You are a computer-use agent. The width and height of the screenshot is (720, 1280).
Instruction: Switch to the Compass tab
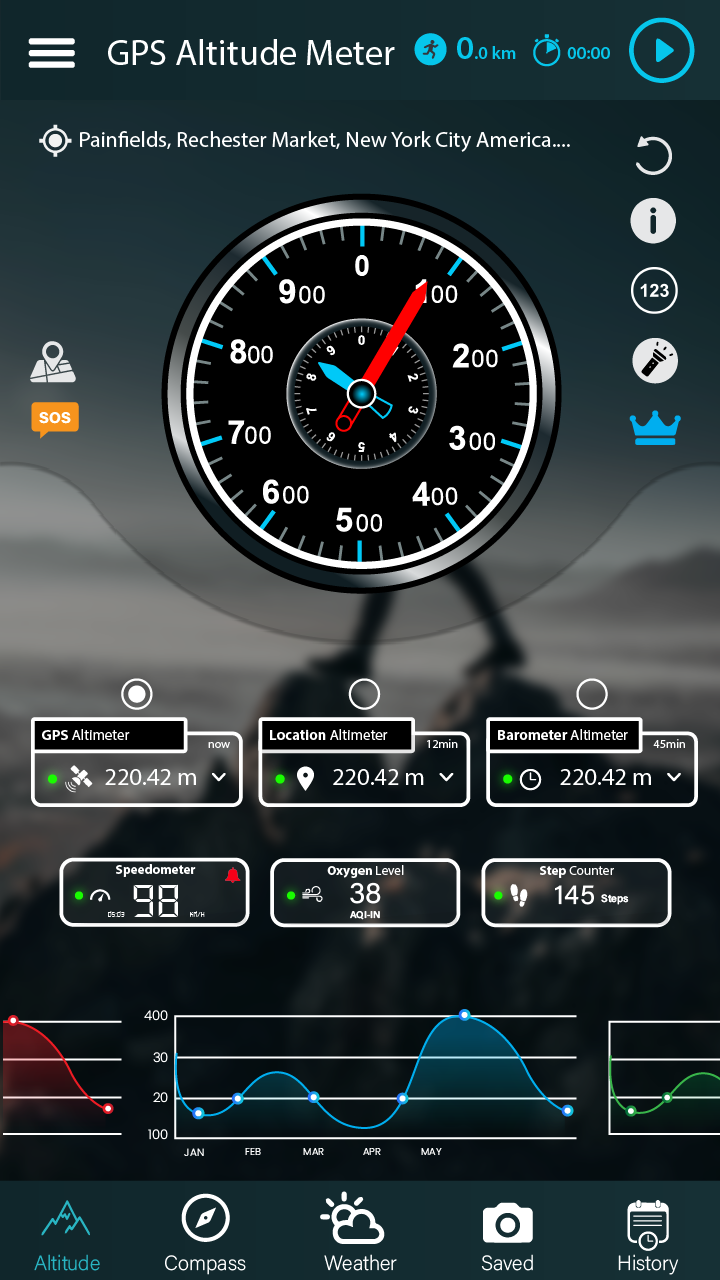pyautogui.click(x=205, y=1234)
